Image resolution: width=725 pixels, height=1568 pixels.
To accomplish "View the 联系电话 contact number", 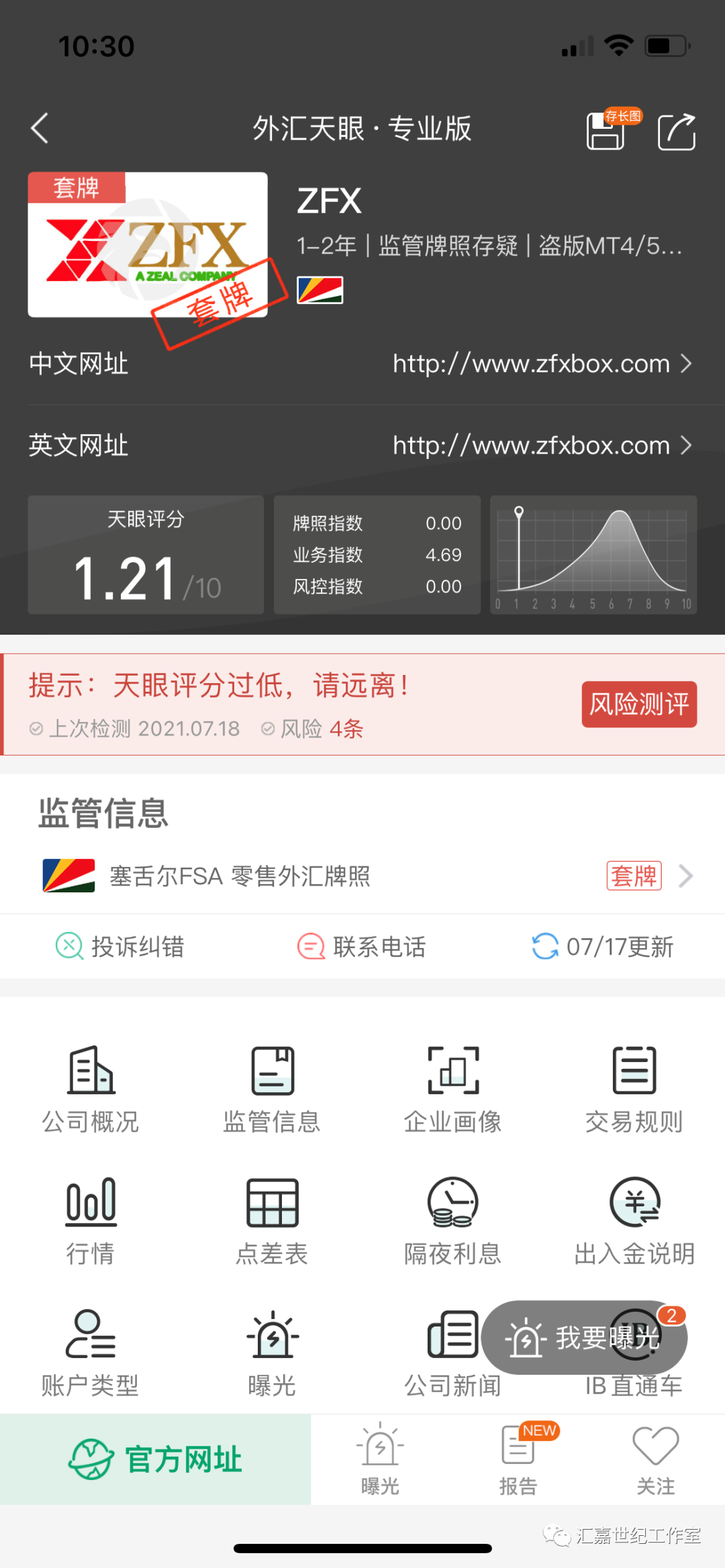I will tap(362, 947).
